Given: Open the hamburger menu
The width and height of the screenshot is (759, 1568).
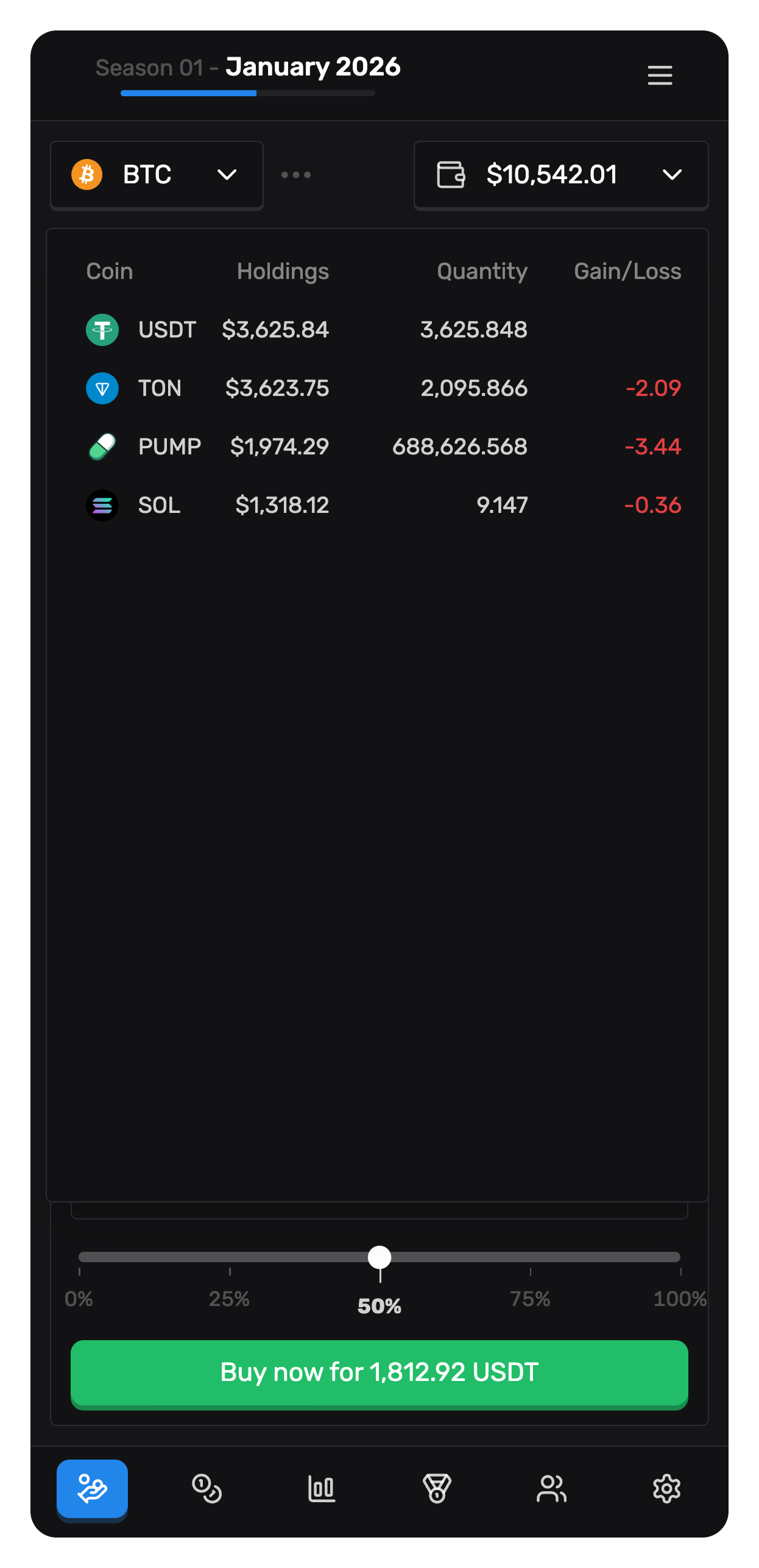Looking at the screenshot, I should click(660, 76).
